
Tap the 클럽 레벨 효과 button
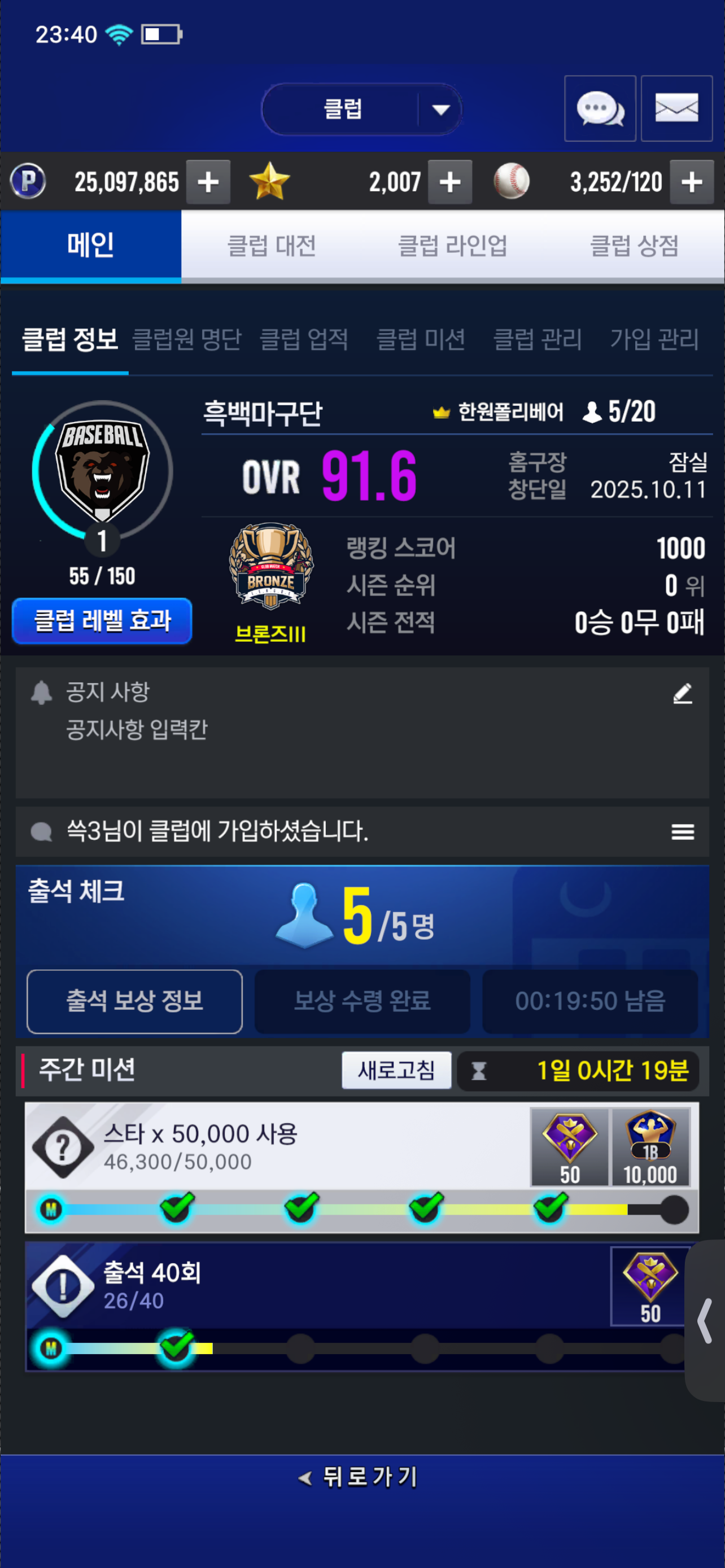pos(102,621)
